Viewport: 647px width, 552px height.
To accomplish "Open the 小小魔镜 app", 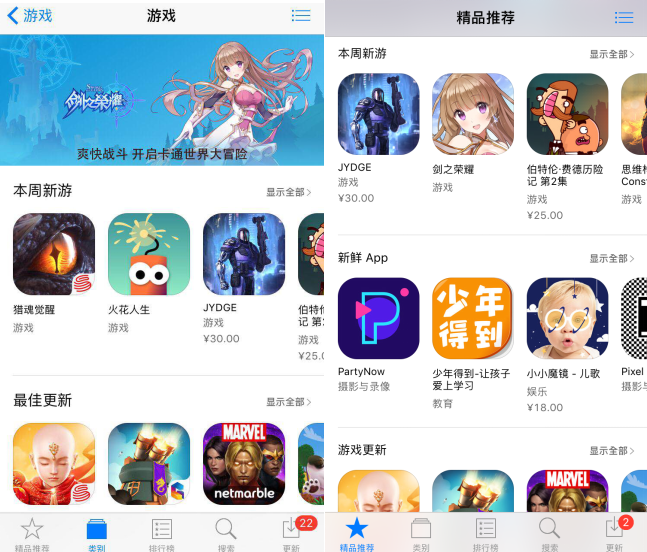I will tap(567, 318).
